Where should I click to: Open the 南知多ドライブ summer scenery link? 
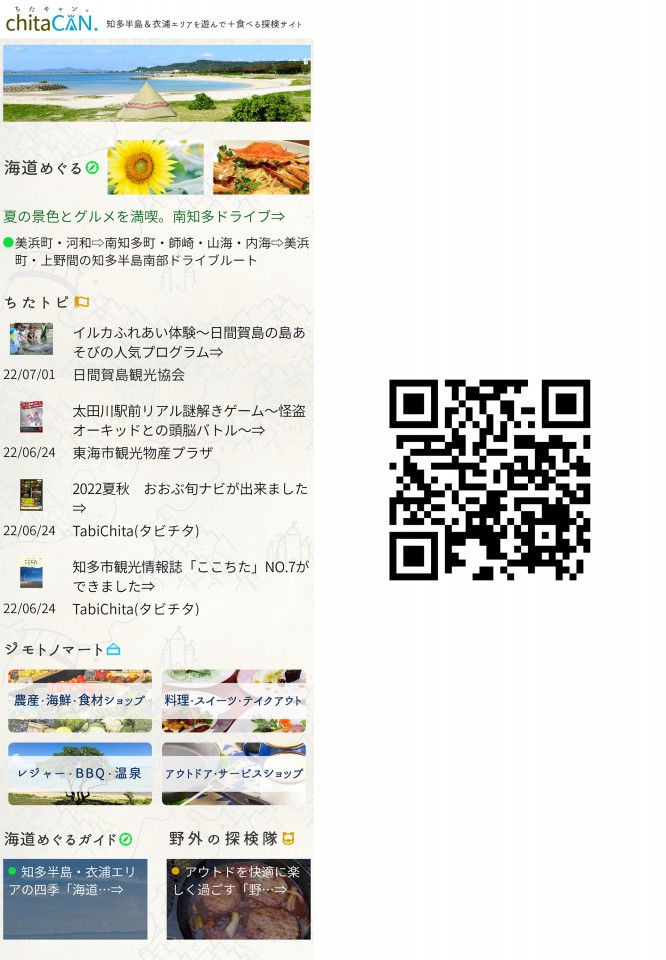click(144, 216)
